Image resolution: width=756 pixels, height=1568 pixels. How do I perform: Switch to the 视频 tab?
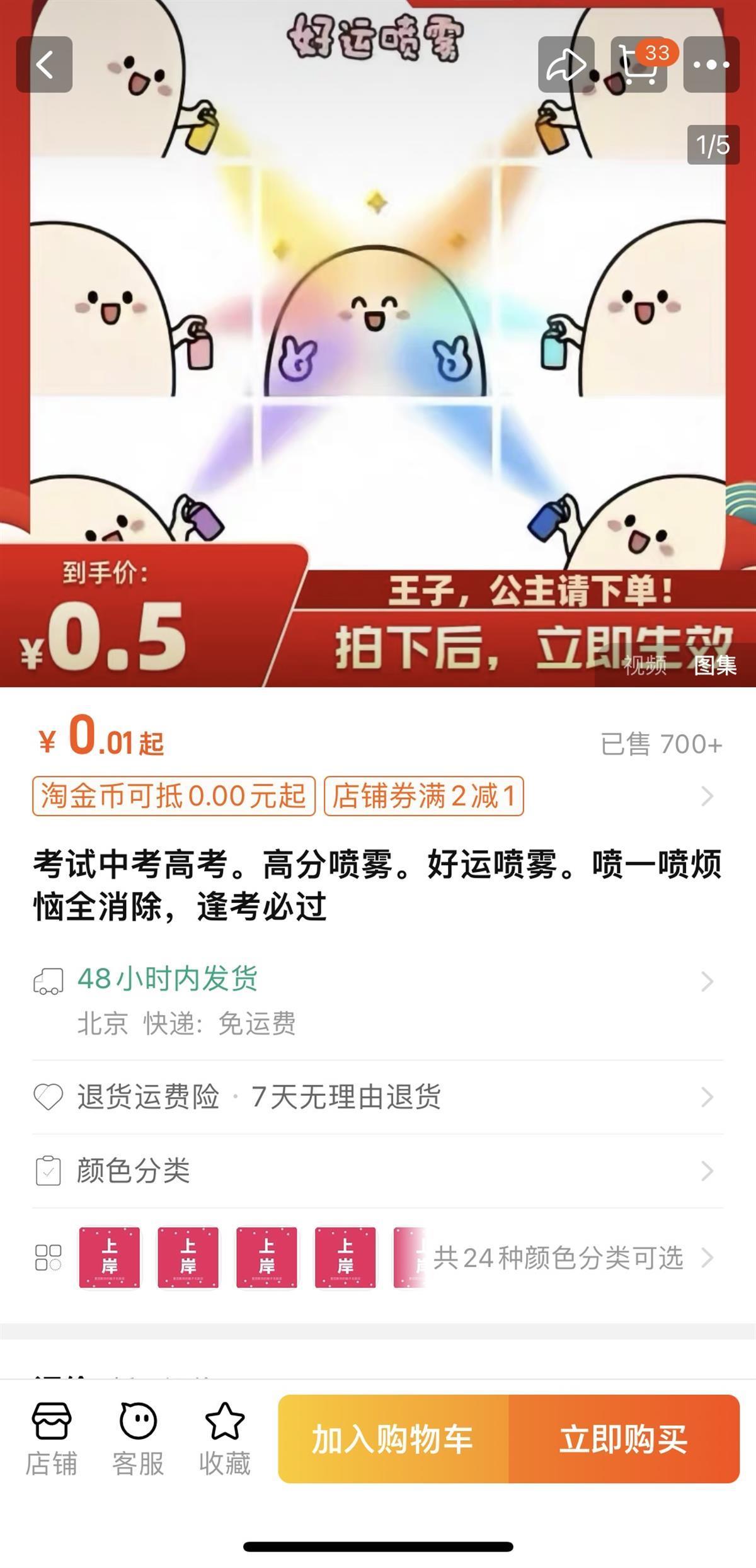pos(644,665)
